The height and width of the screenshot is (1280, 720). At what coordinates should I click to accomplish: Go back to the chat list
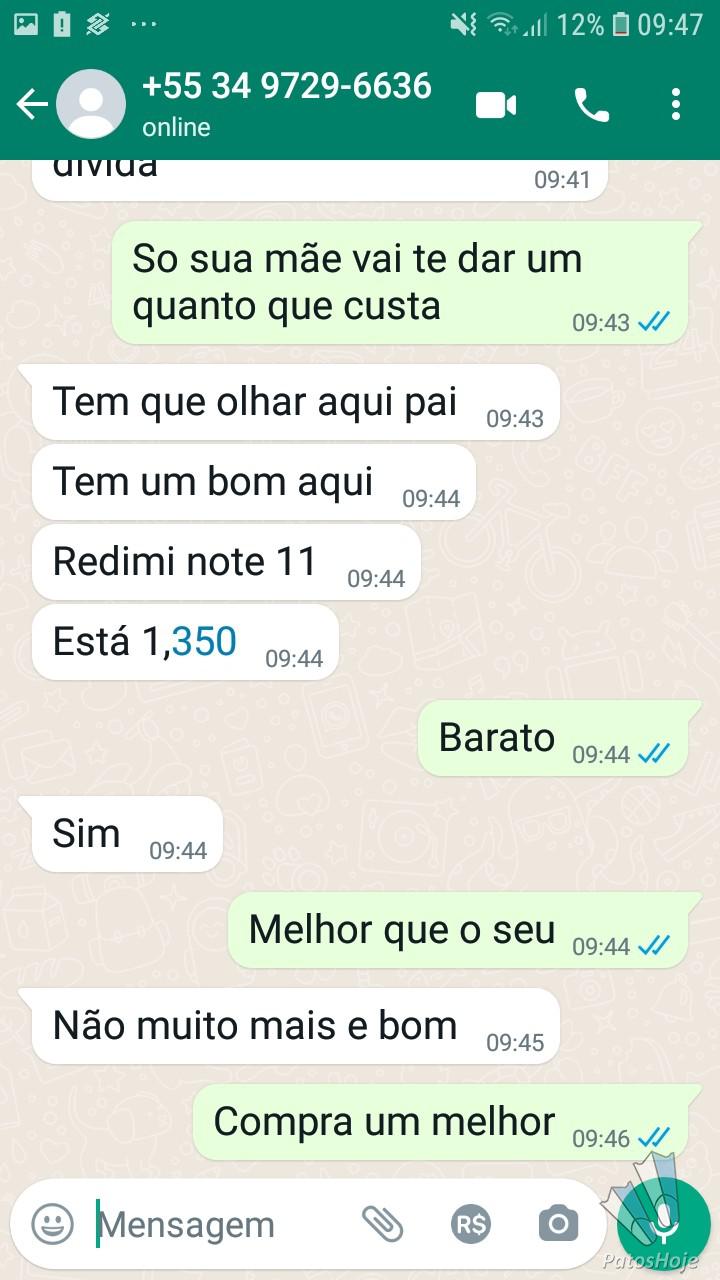tap(31, 104)
